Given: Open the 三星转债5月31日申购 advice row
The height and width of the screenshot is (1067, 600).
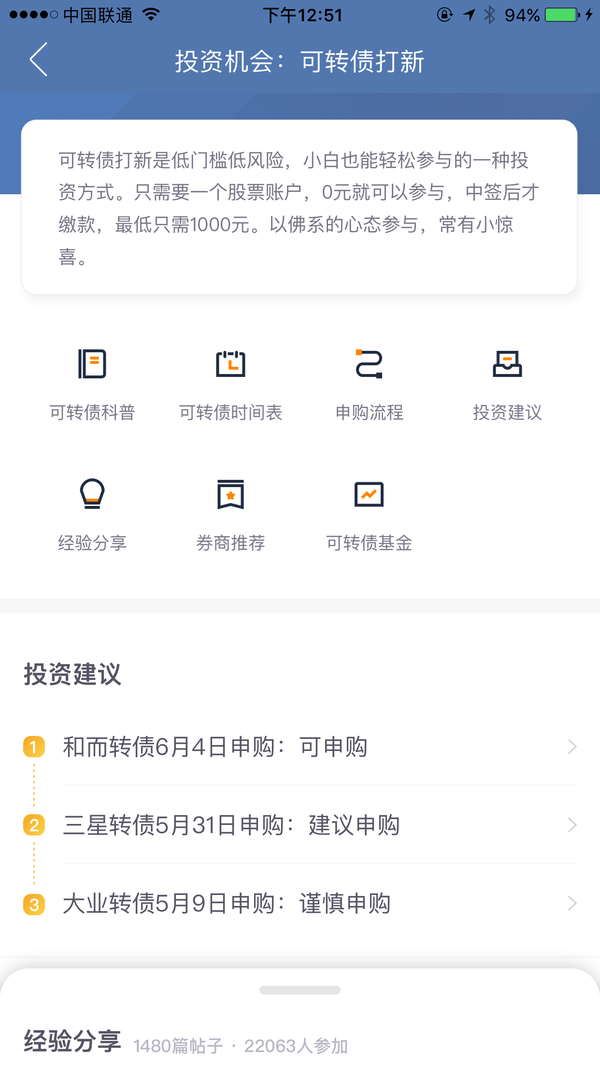Looking at the screenshot, I should [x=300, y=825].
